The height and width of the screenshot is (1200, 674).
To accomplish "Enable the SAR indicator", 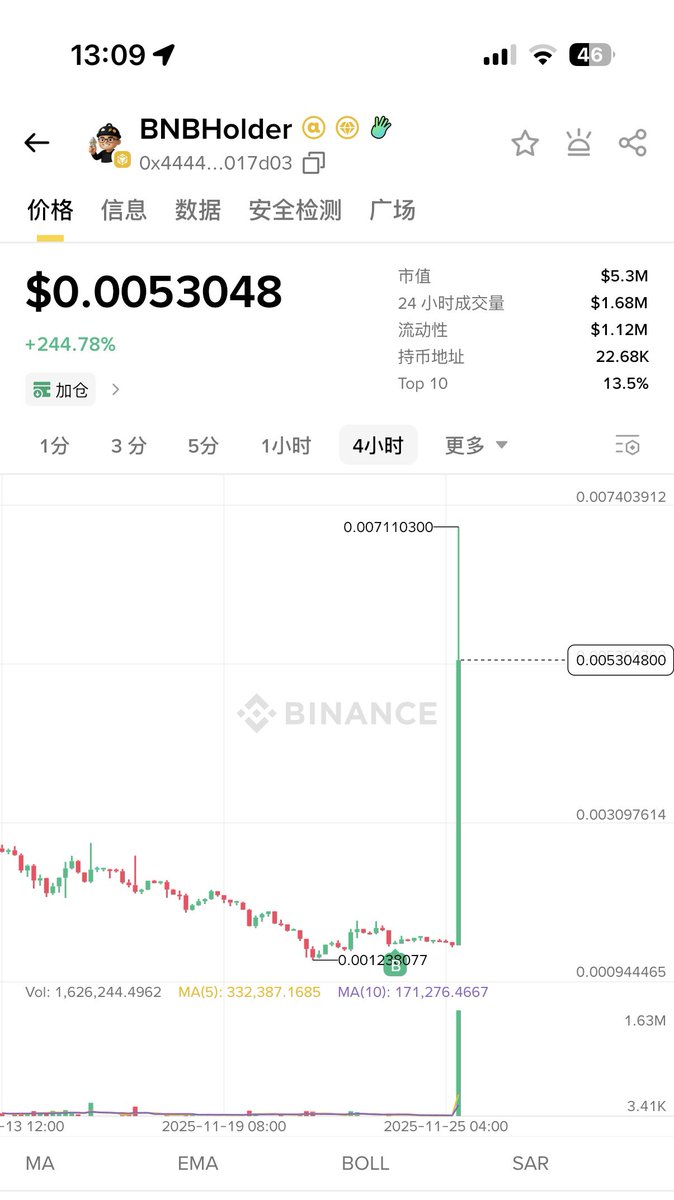I will (530, 1163).
